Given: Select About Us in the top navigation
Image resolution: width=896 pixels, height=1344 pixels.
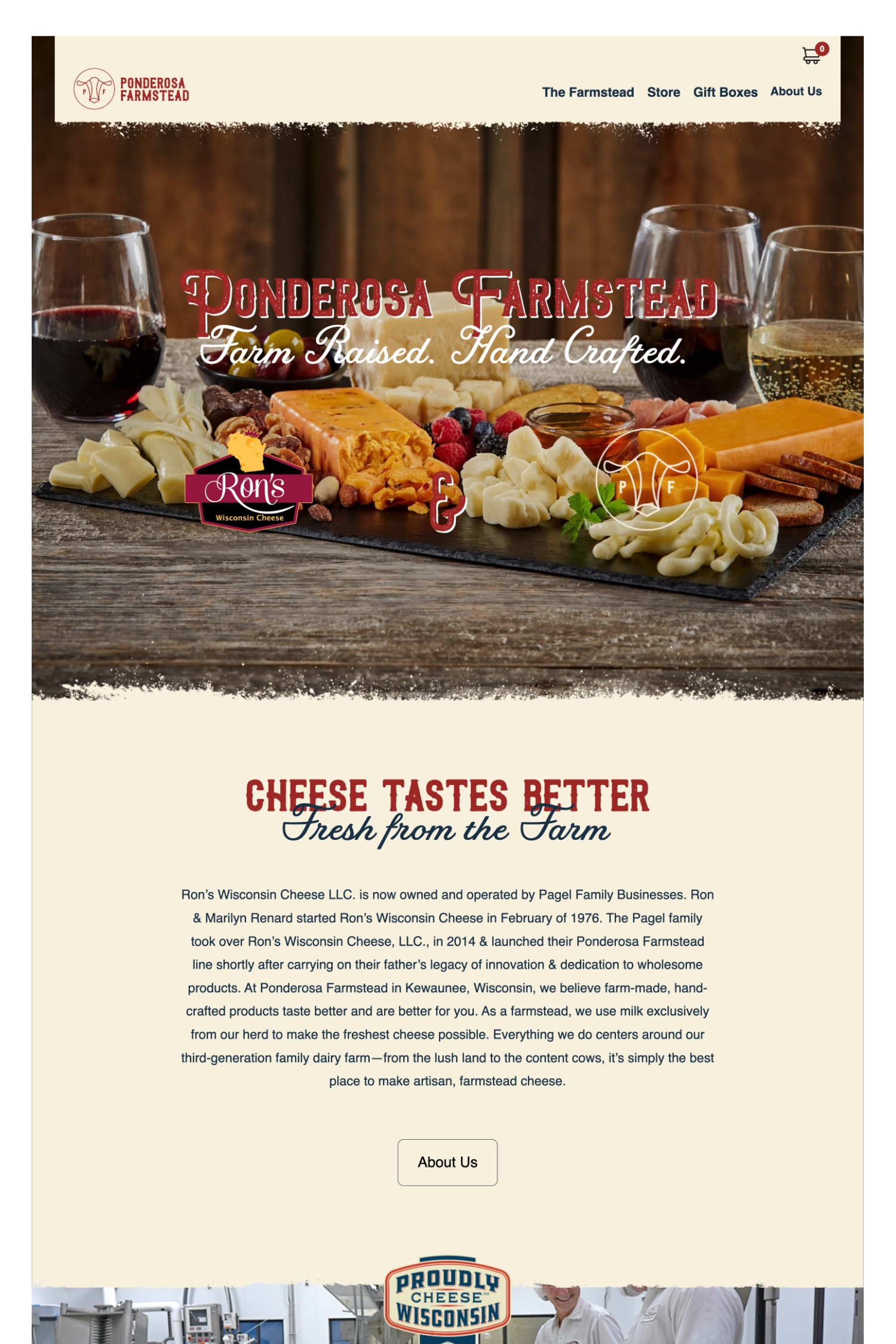Looking at the screenshot, I should coord(796,91).
